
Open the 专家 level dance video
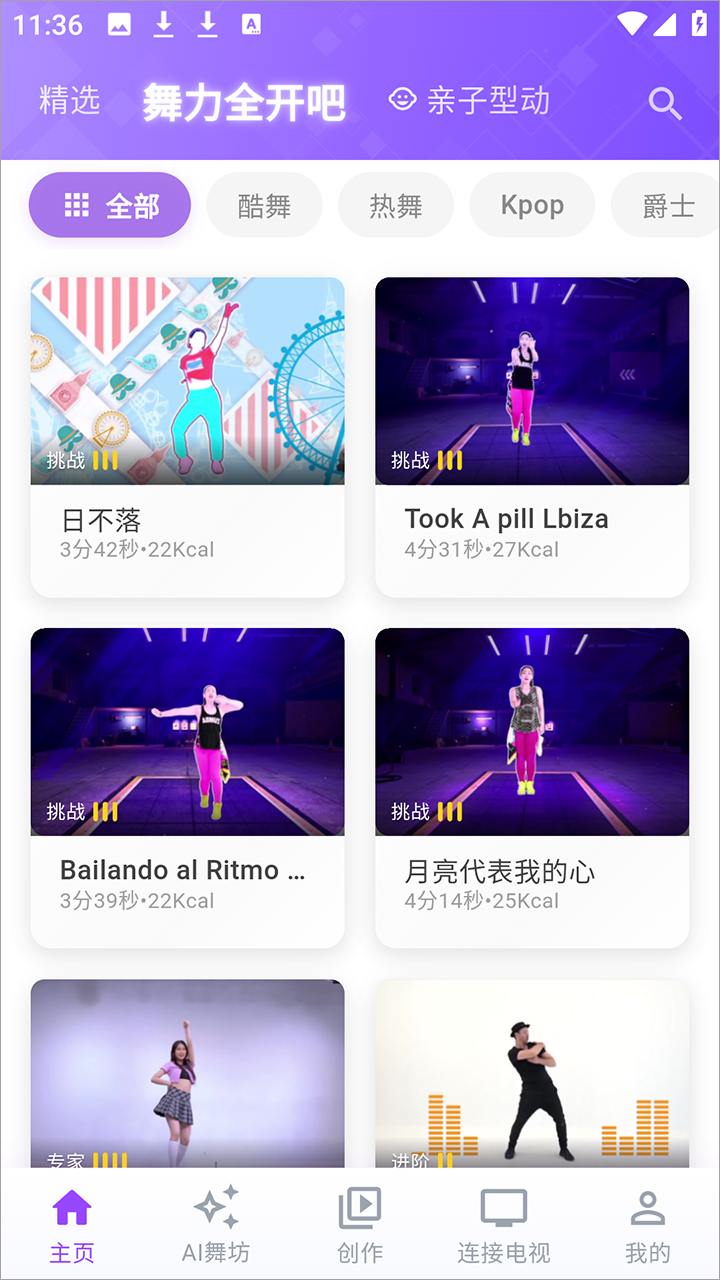[188, 1072]
